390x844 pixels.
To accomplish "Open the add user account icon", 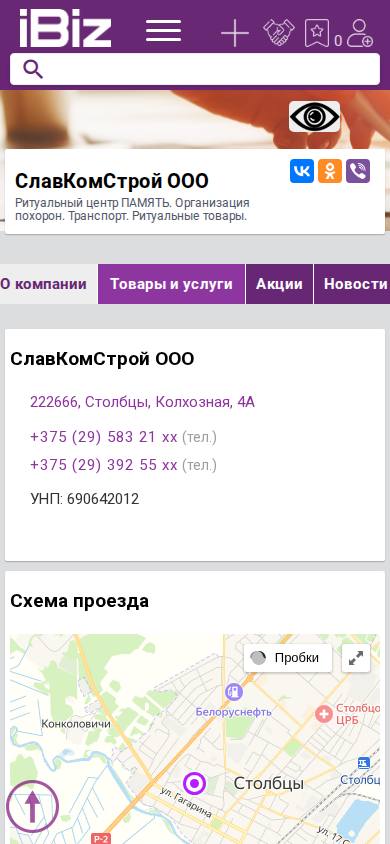I will pyautogui.click(x=360, y=33).
